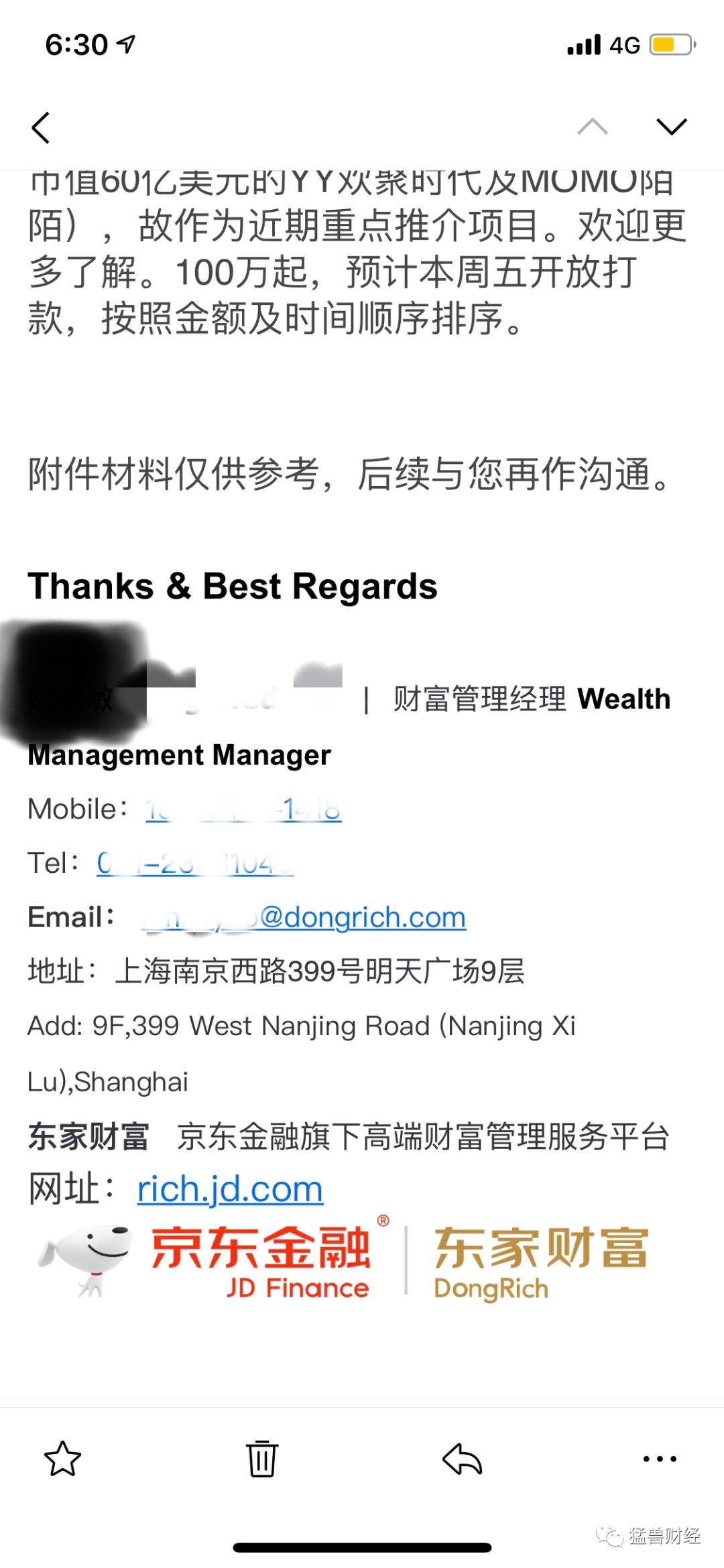The width and height of the screenshot is (724, 1568).
Task: Delete this email with the trash icon
Action: pos(261,1459)
